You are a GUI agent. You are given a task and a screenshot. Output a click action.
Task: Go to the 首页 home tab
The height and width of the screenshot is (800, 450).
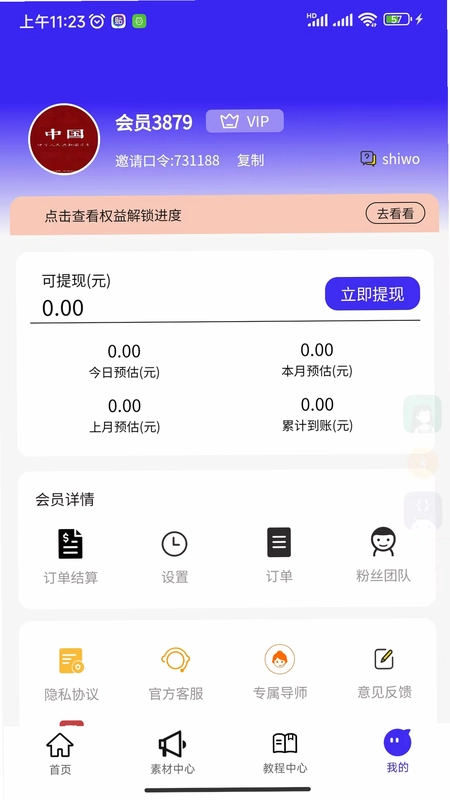[x=60, y=754]
